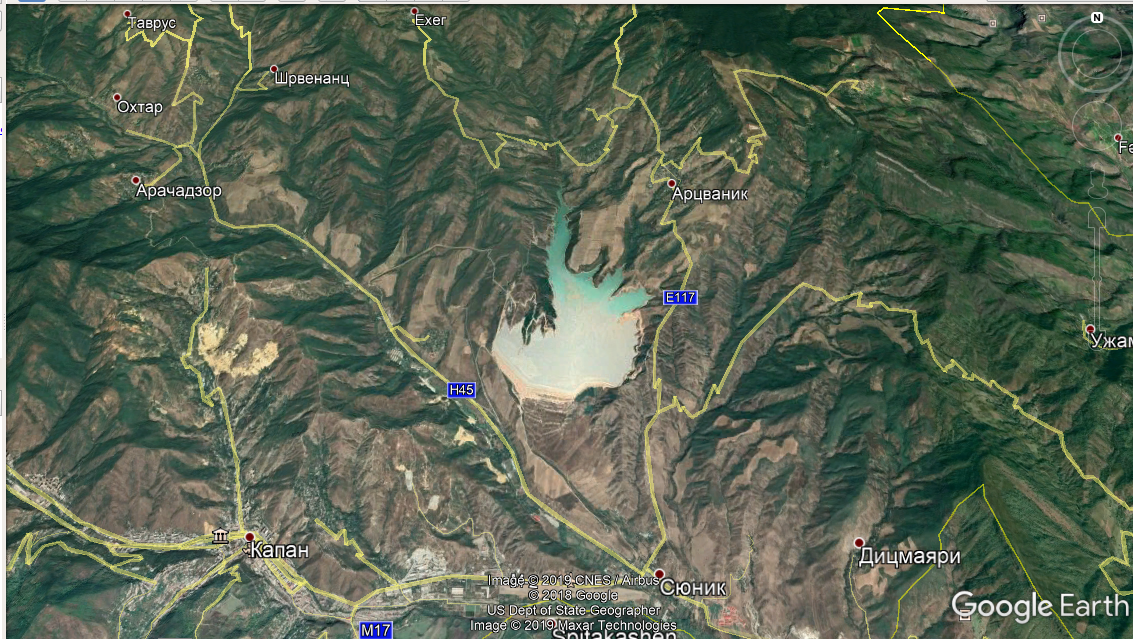Tap the E117 road label
The width and height of the screenshot is (1133, 639).
pos(679,297)
